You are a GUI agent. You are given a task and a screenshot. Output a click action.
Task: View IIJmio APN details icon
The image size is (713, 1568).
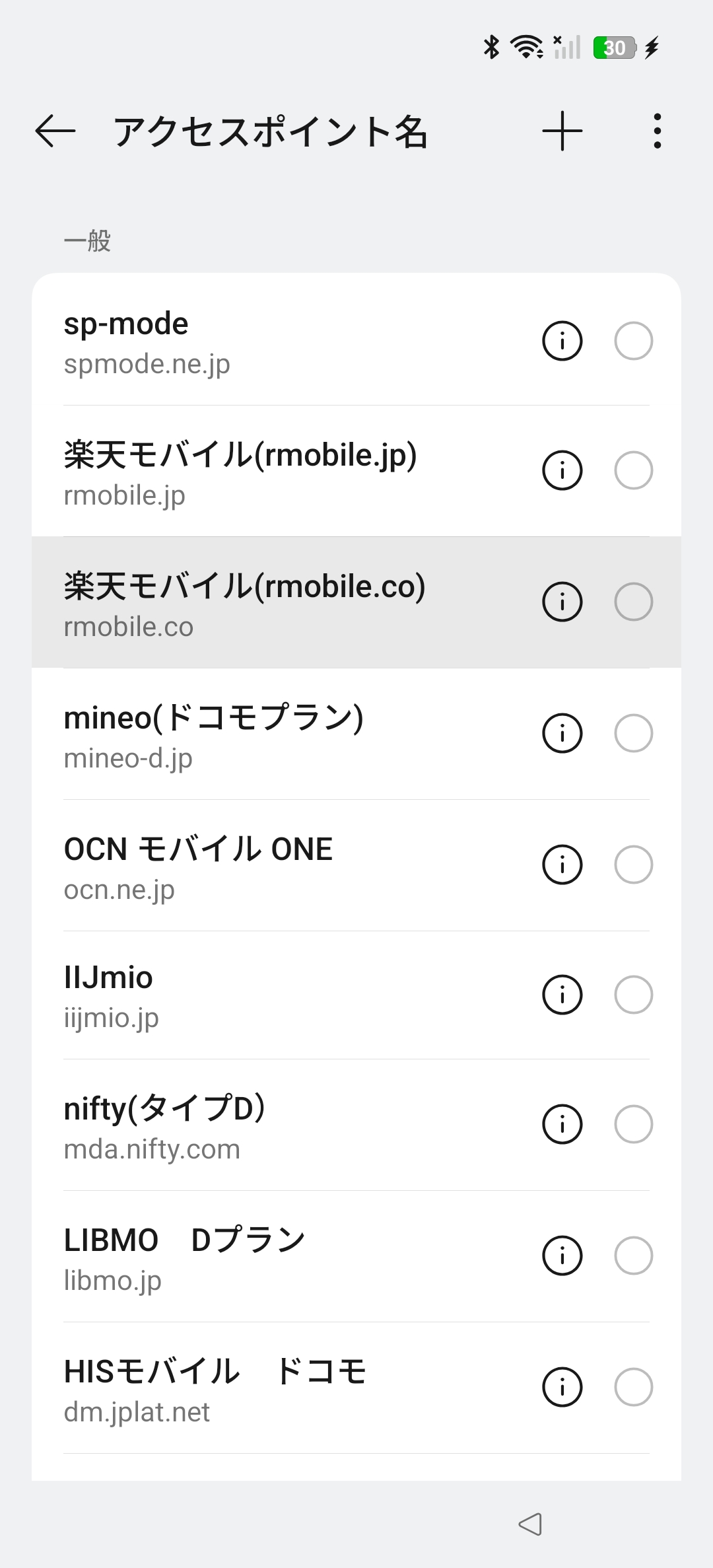click(x=562, y=995)
